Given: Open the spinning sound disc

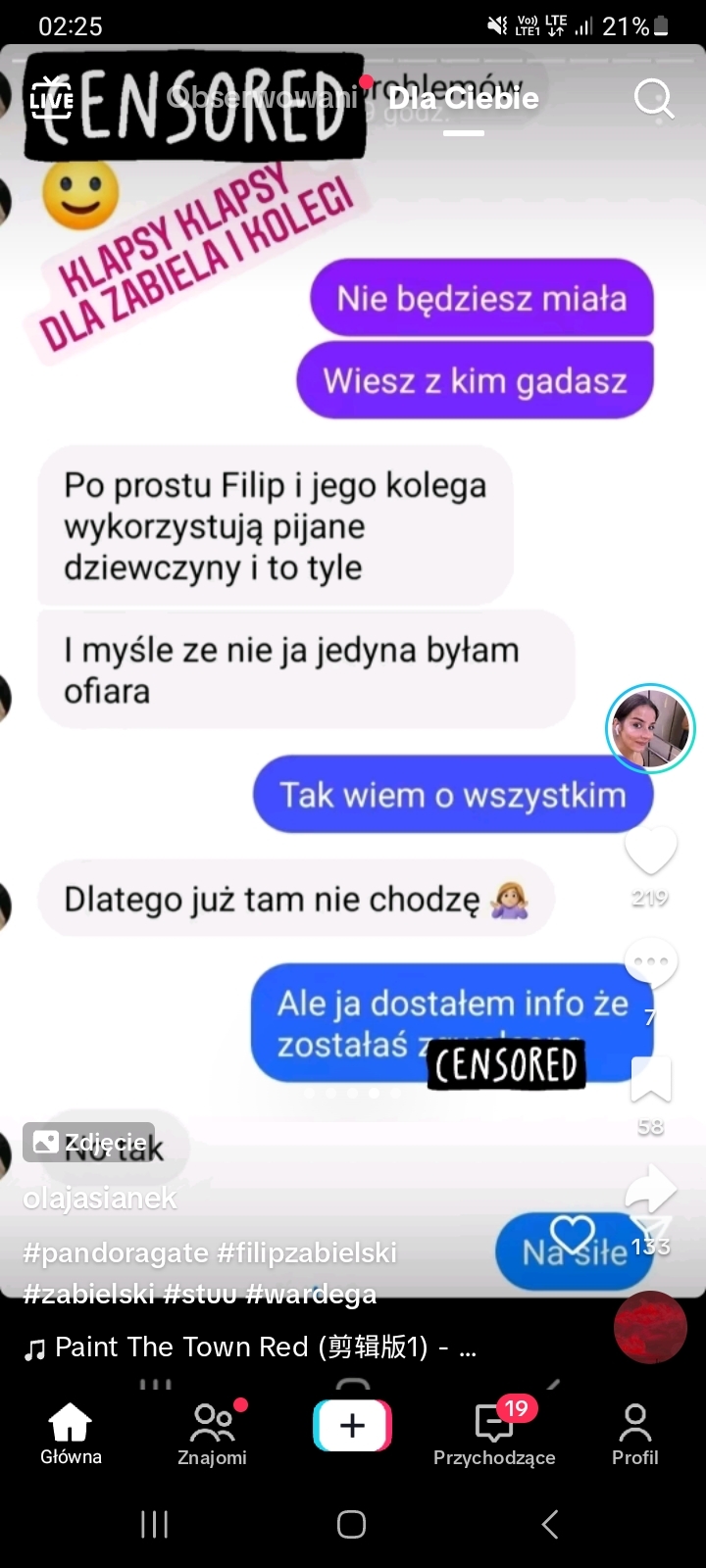Looking at the screenshot, I should click(649, 1327).
